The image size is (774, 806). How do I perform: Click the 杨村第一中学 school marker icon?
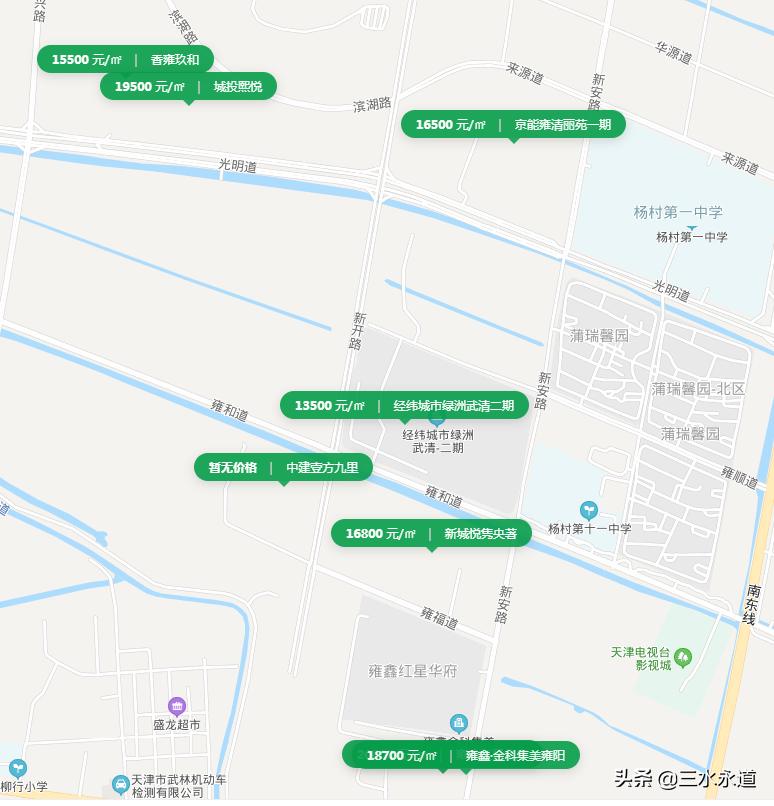coord(693,227)
